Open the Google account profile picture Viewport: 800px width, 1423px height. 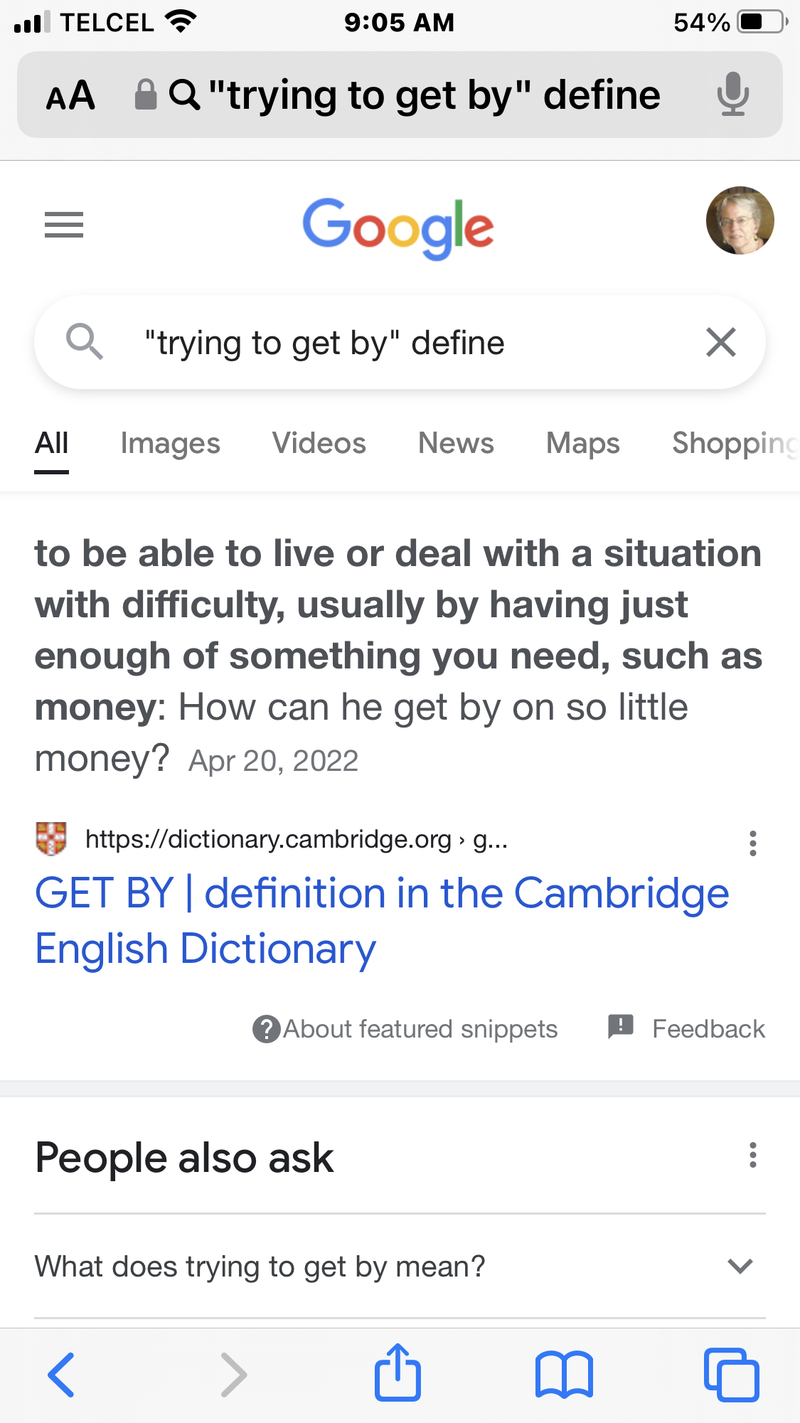(739, 220)
